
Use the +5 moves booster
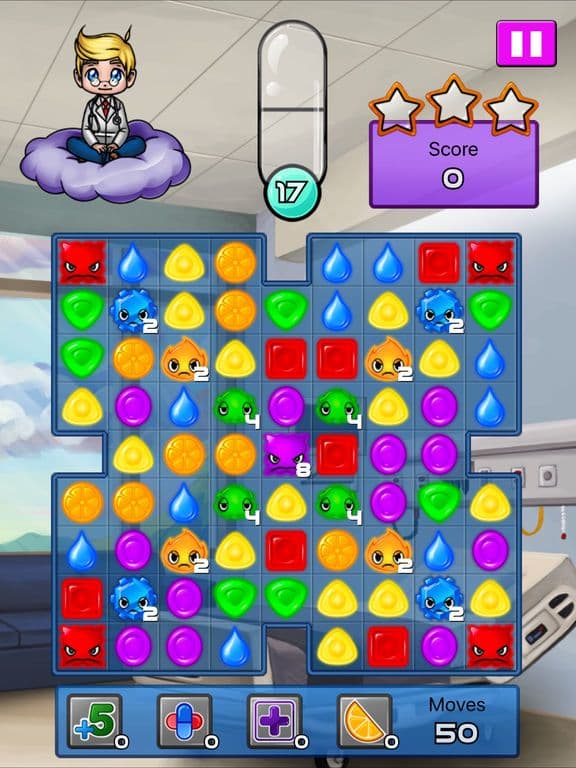[x=95, y=720]
